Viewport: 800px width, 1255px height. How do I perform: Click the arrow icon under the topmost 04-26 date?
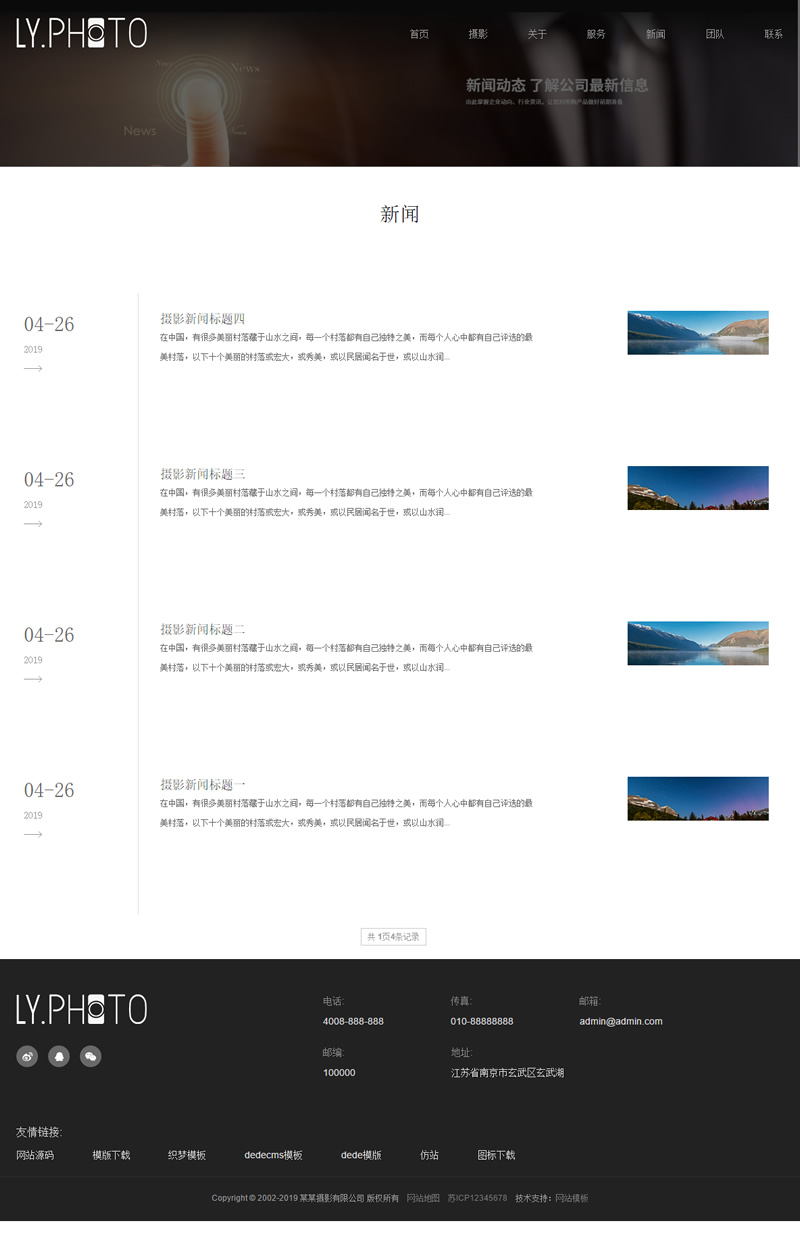coord(33,368)
